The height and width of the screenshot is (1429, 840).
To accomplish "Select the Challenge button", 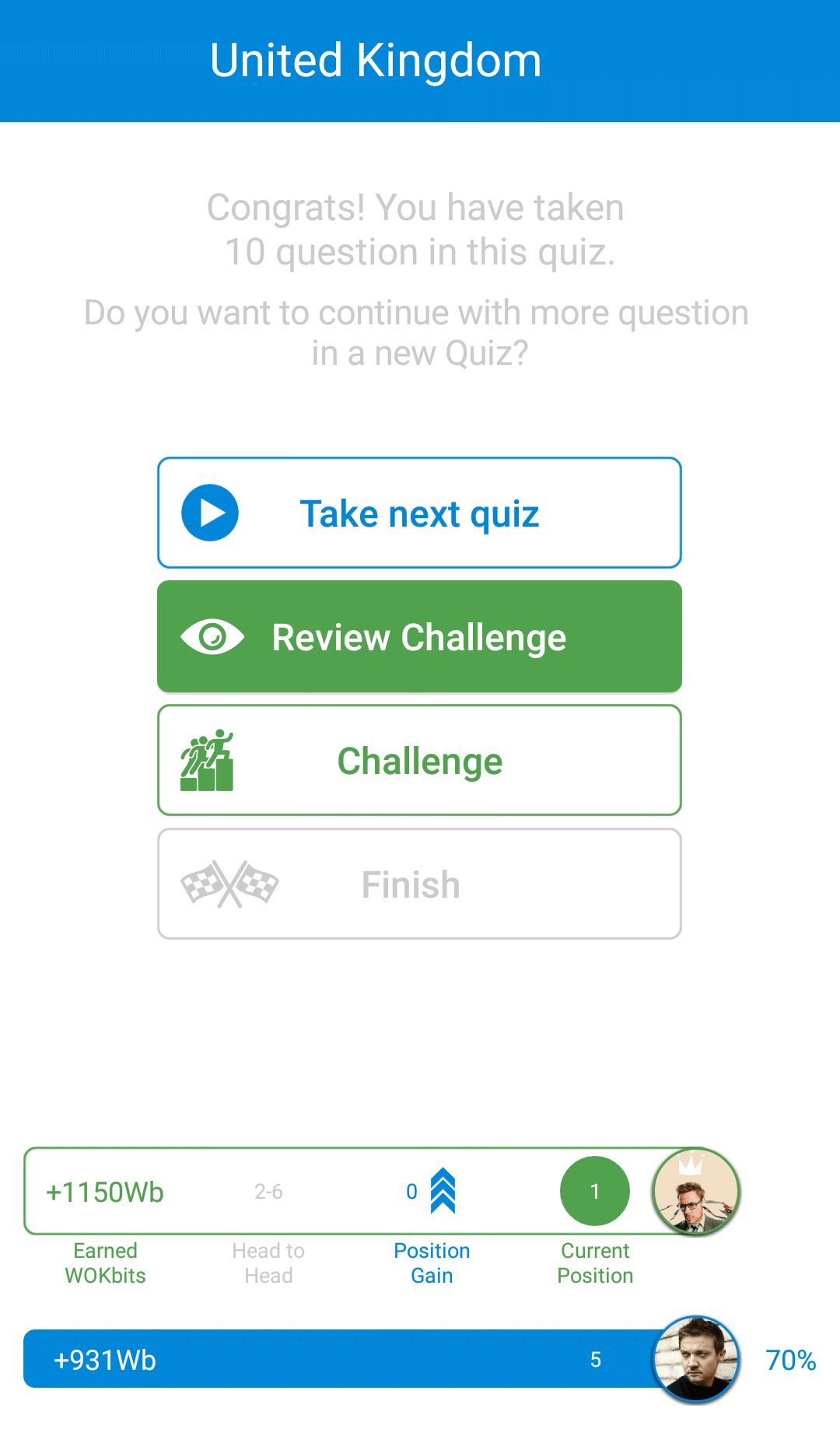I will (419, 760).
